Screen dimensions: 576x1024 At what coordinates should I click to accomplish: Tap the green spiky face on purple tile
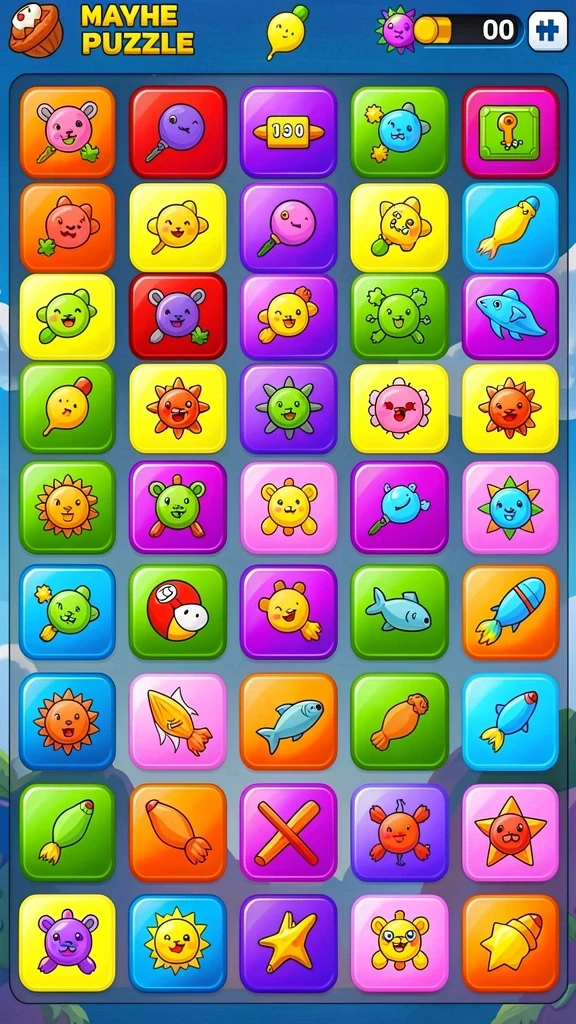(x=288, y=408)
